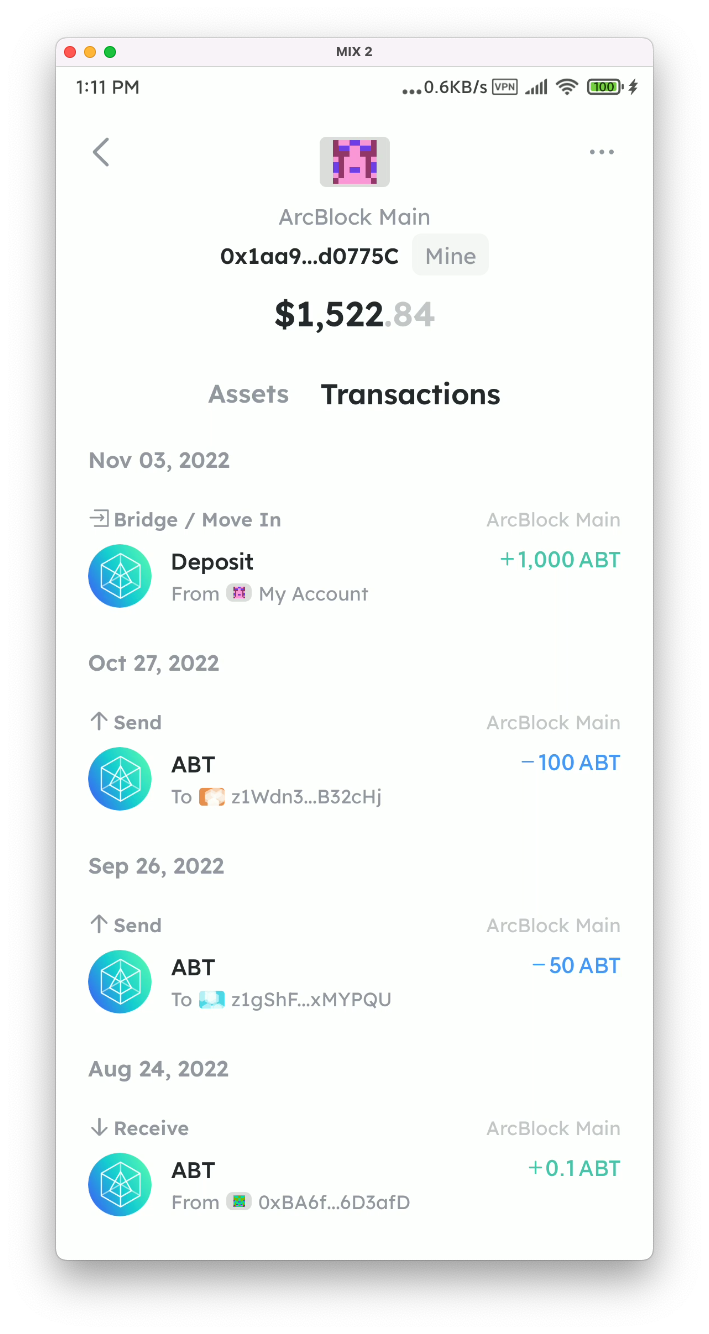Open the 50 ABT Send transaction
The width and height of the screenshot is (709, 1334).
tap(354, 982)
